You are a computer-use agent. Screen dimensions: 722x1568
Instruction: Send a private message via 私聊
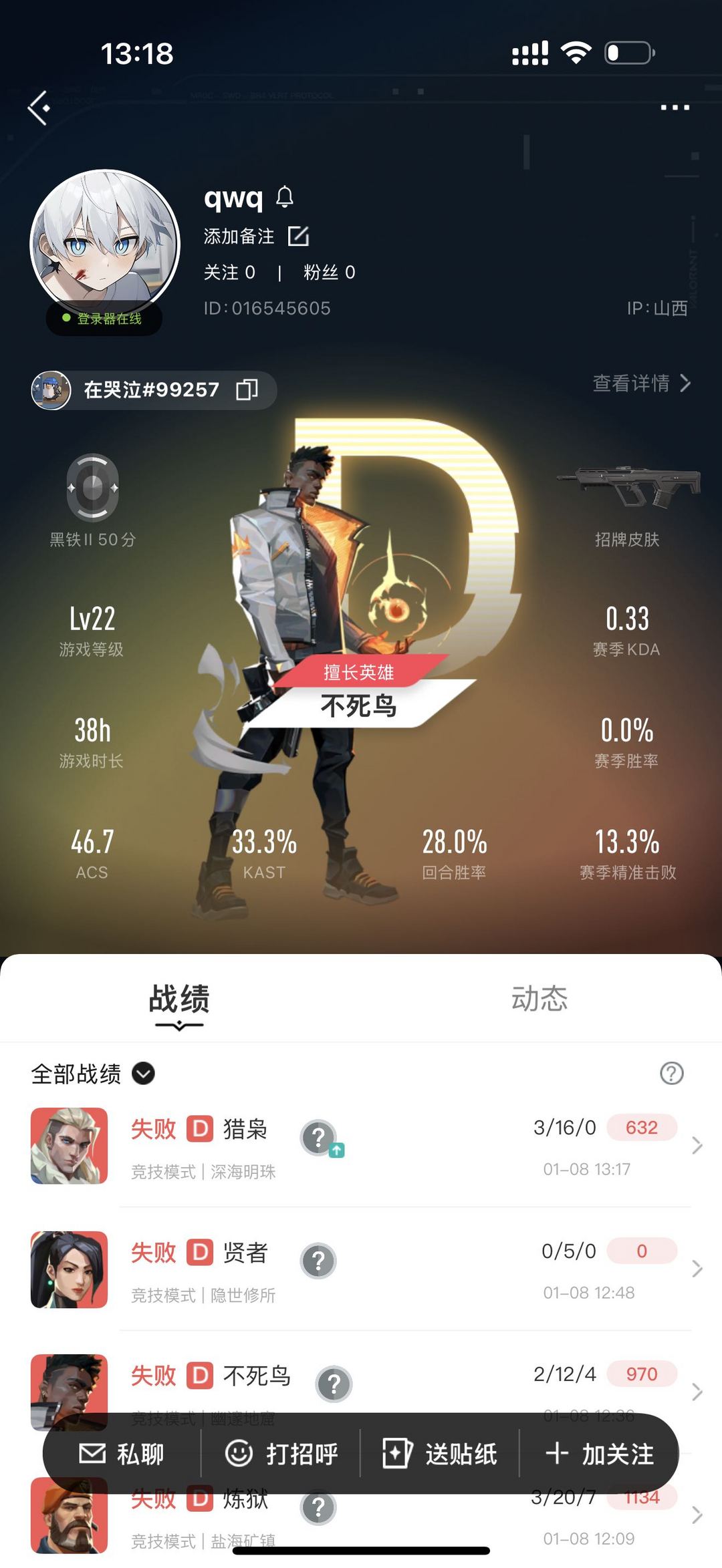pos(122,1454)
